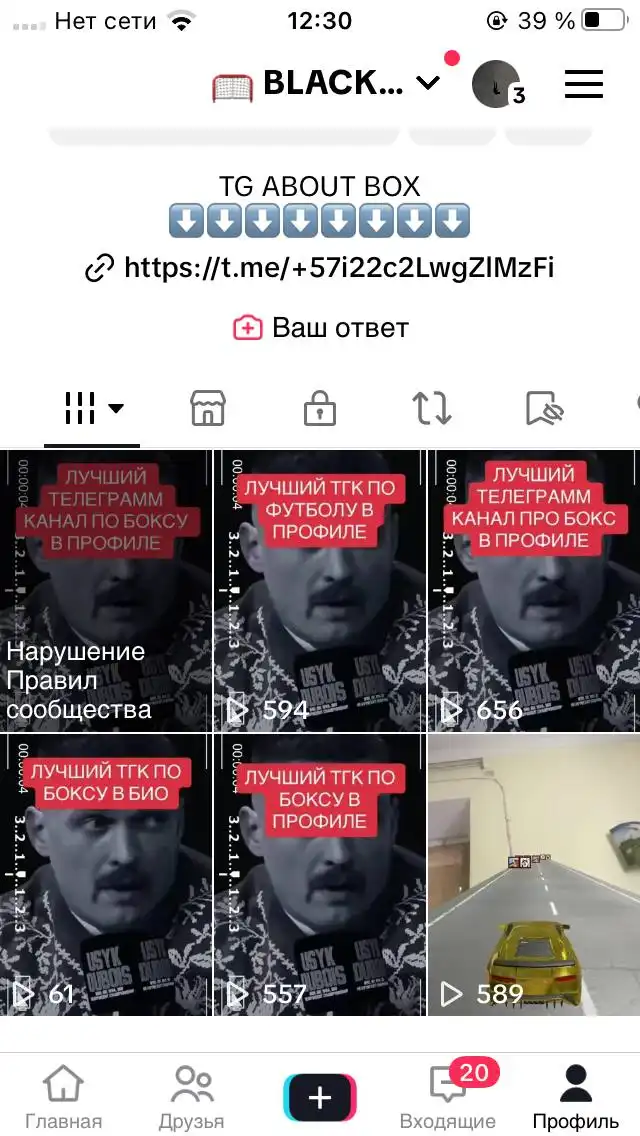Expand the BLACK... account switcher
The image size is (640, 1136).
point(326,83)
